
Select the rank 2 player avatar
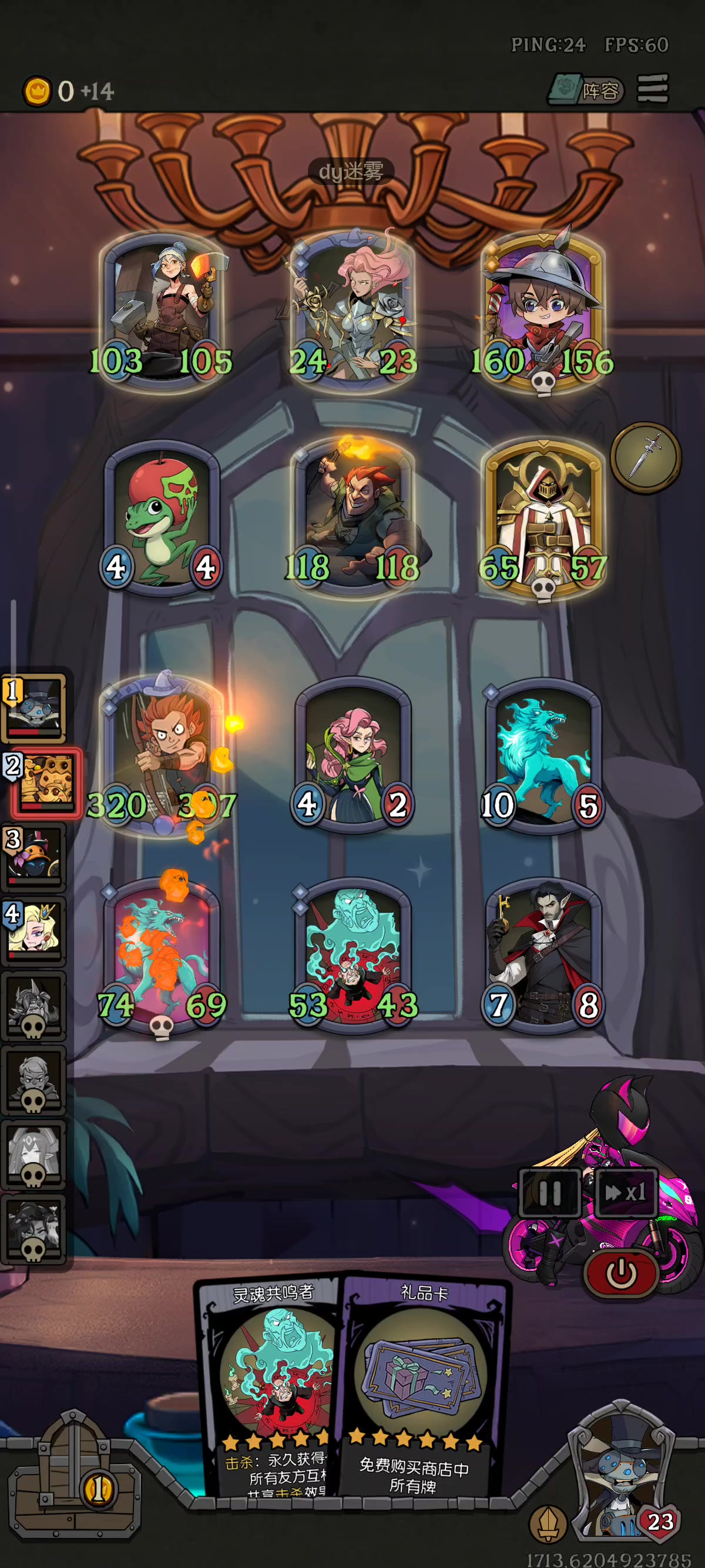[x=46, y=781]
